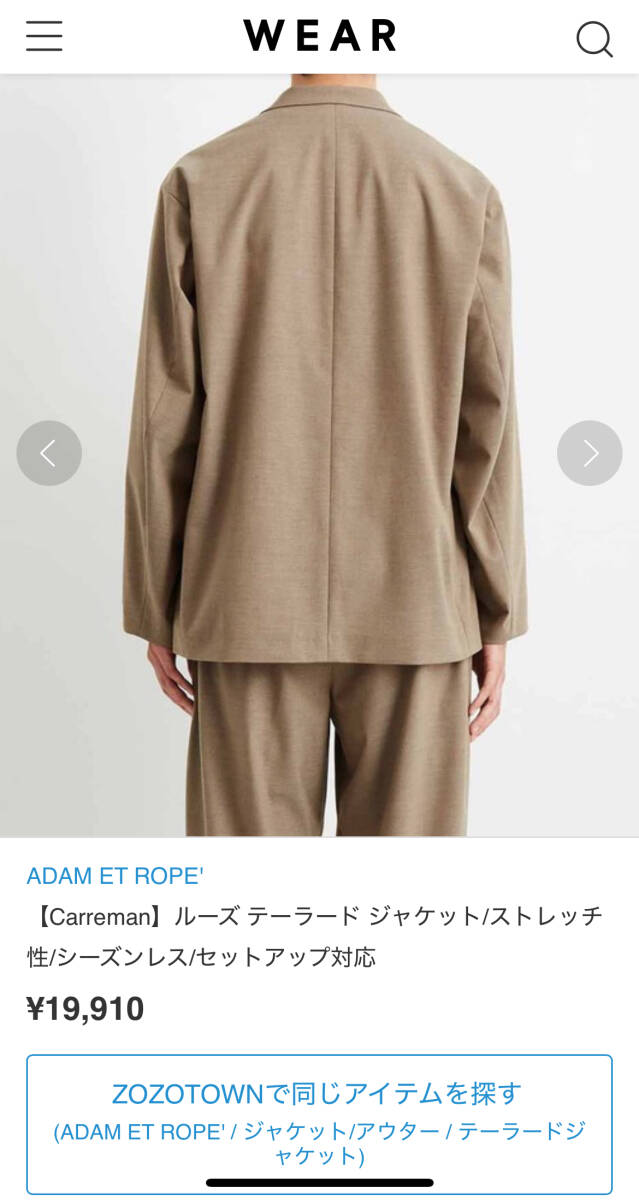This screenshot has height=1200, width=639.
Task: Tap the WEAR logo to go home
Action: click(x=319, y=36)
